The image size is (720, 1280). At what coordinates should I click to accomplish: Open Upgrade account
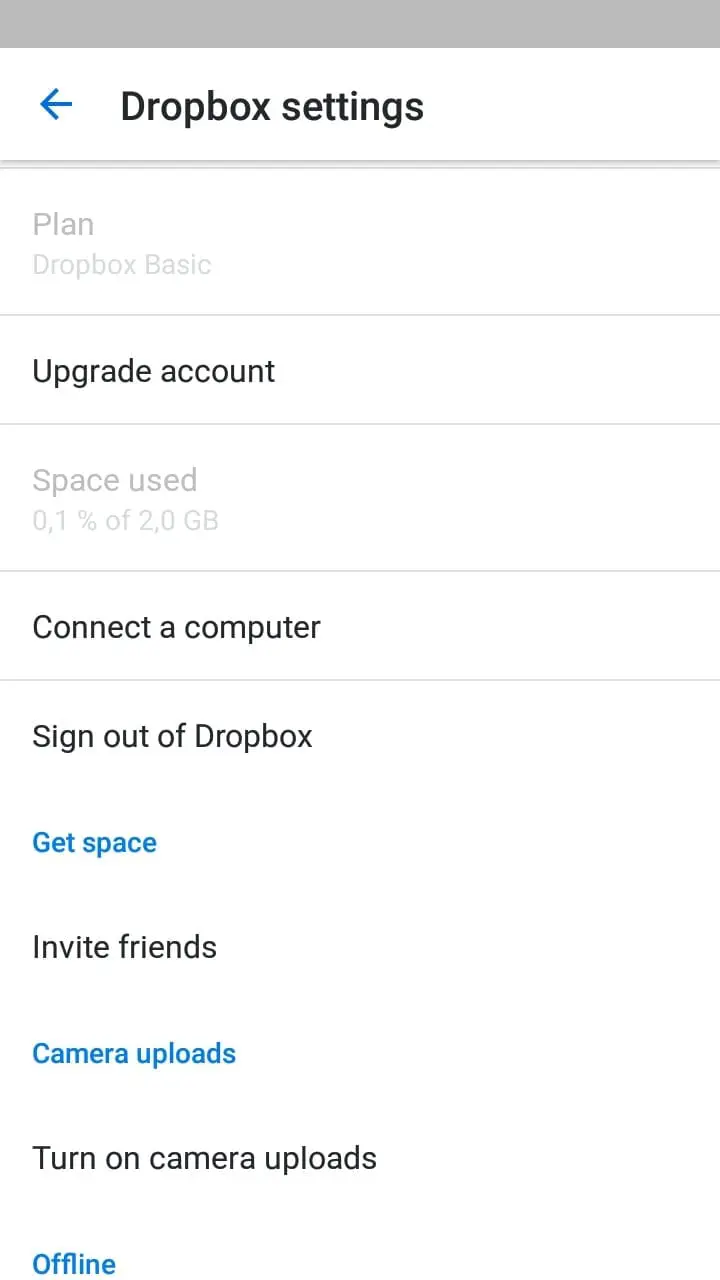(360, 370)
